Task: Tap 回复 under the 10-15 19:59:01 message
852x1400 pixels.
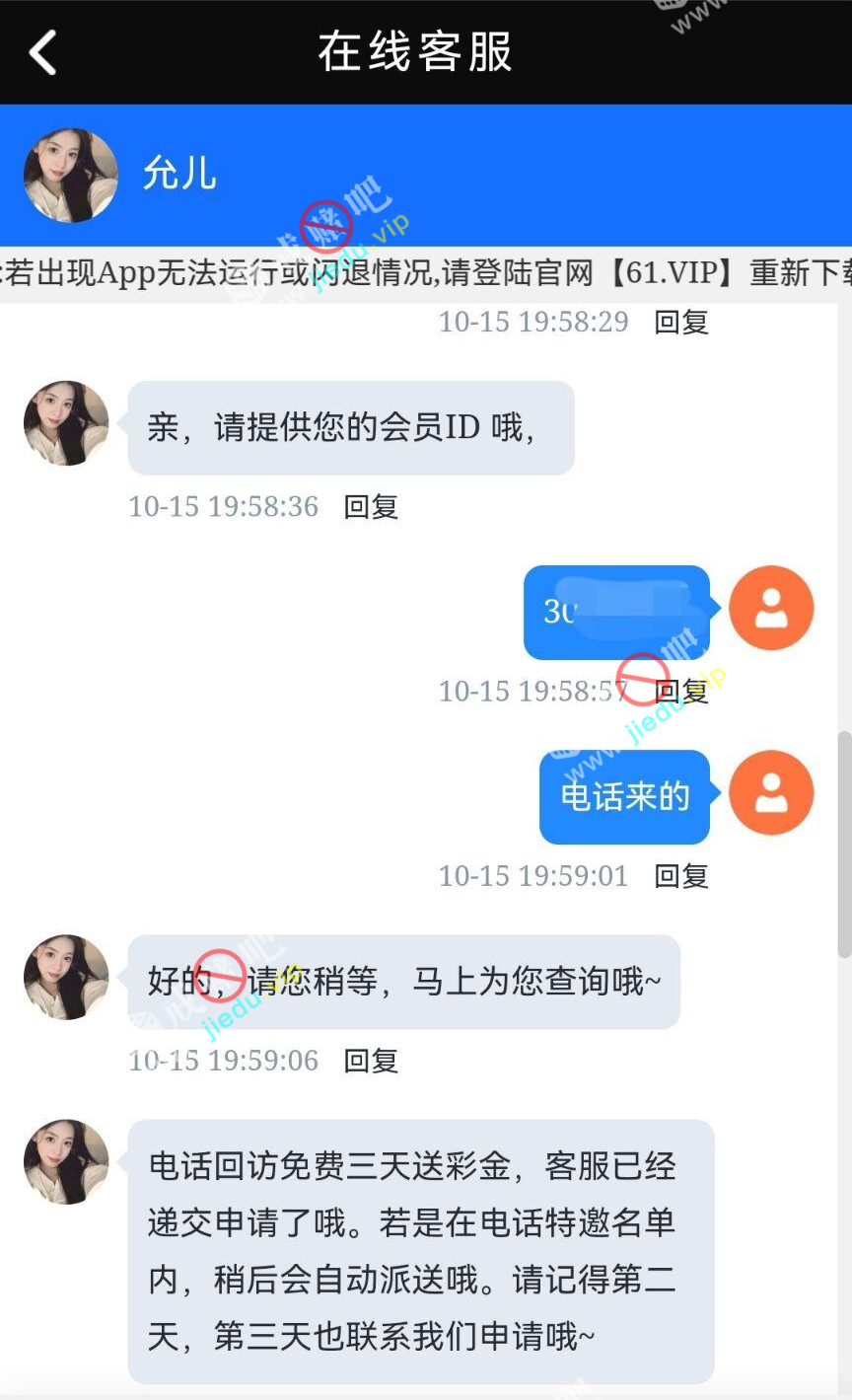Action: click(680, 876)
